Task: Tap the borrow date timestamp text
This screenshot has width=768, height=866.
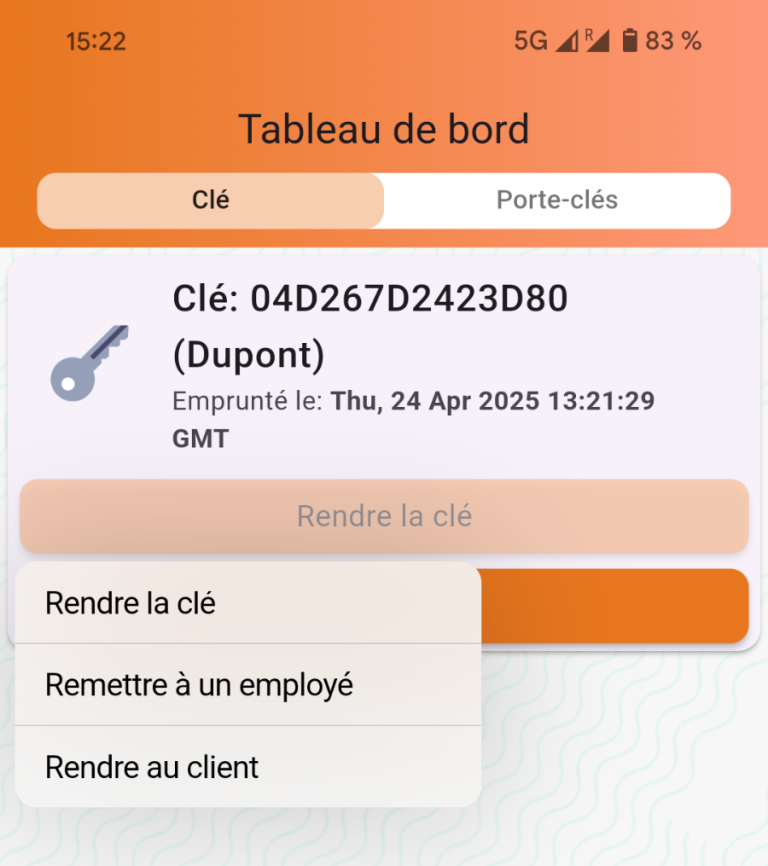Action: (414, 400)
